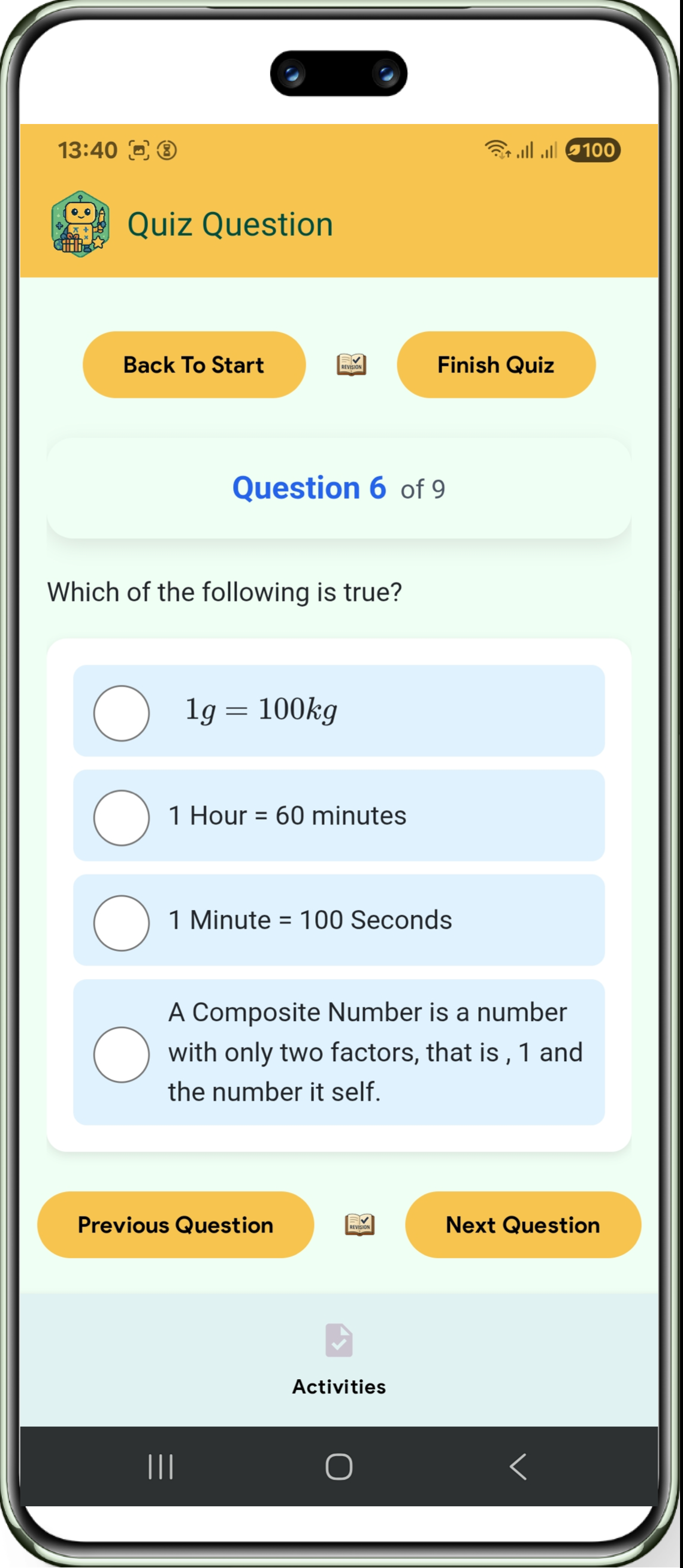Select the Composite Number answer option
The width and height of the screenshot is (683, 1568).
(x=121, y=1055)
